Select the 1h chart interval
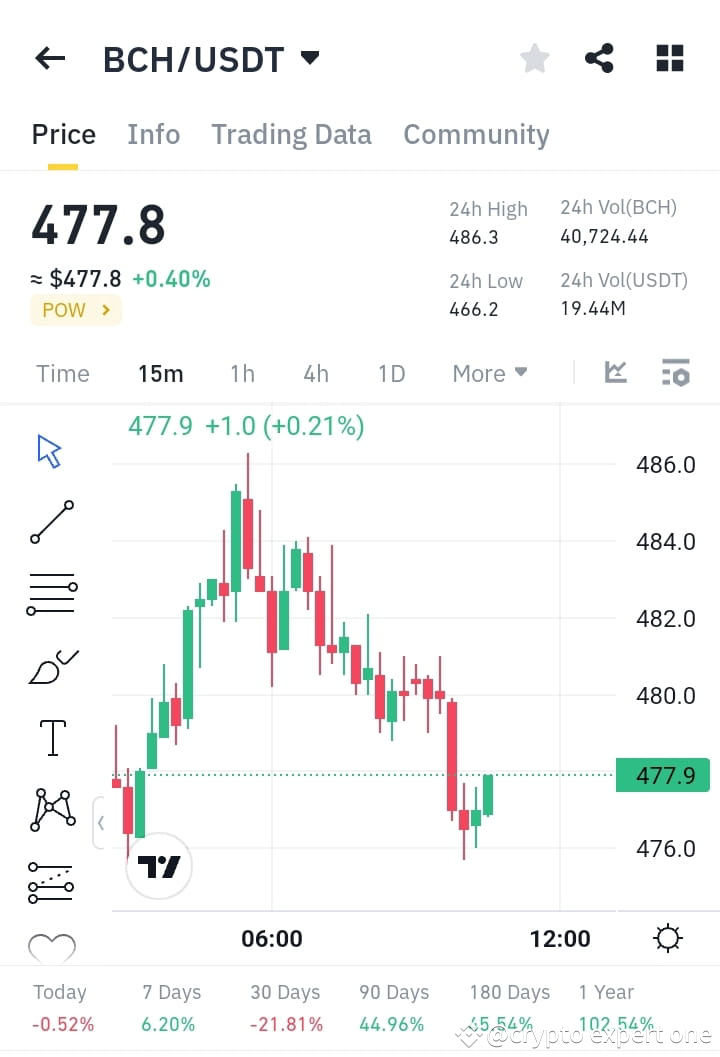Screen dimensions: 720x1057 (242, 372)
